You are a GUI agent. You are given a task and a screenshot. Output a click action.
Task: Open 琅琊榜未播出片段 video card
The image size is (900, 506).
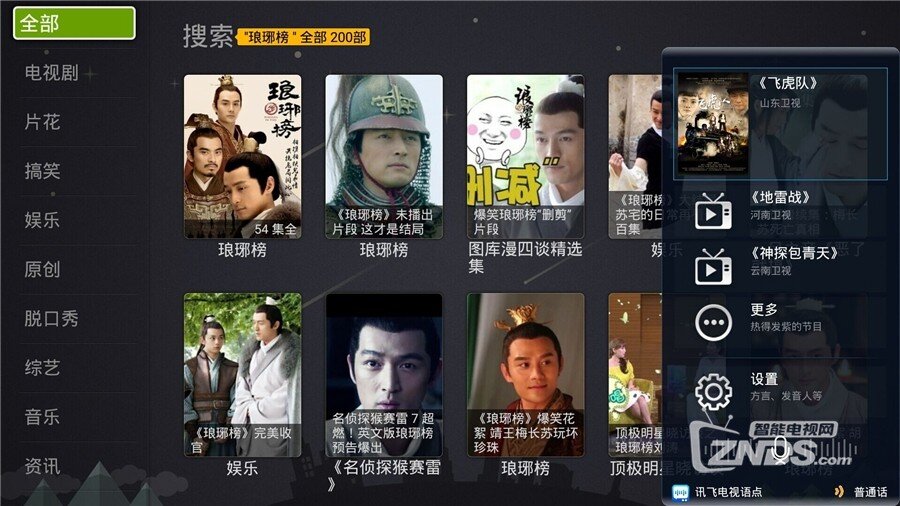(x=384, y=157)
